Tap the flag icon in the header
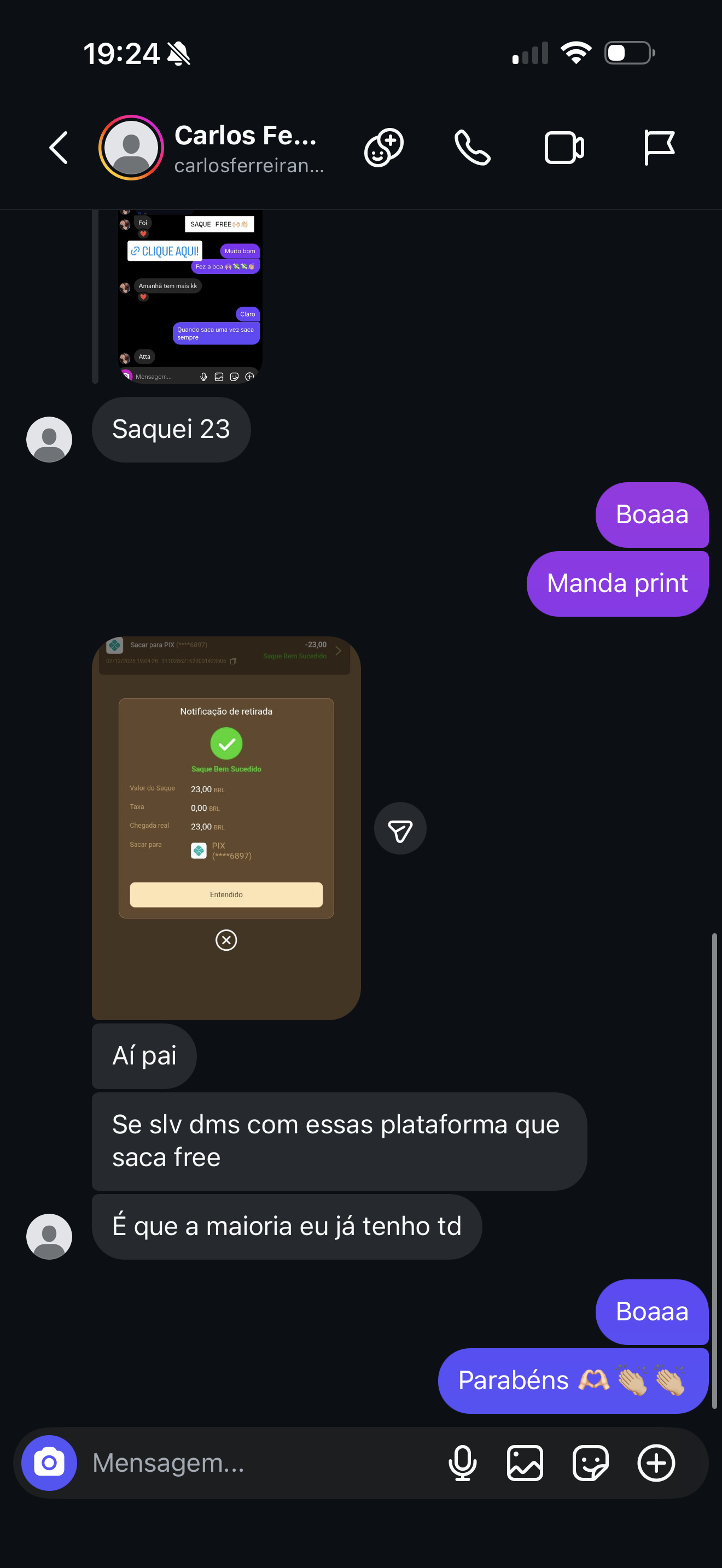The height and width of the screenshot is (1568, 722). pyautogui.click(x=659, y=147)
